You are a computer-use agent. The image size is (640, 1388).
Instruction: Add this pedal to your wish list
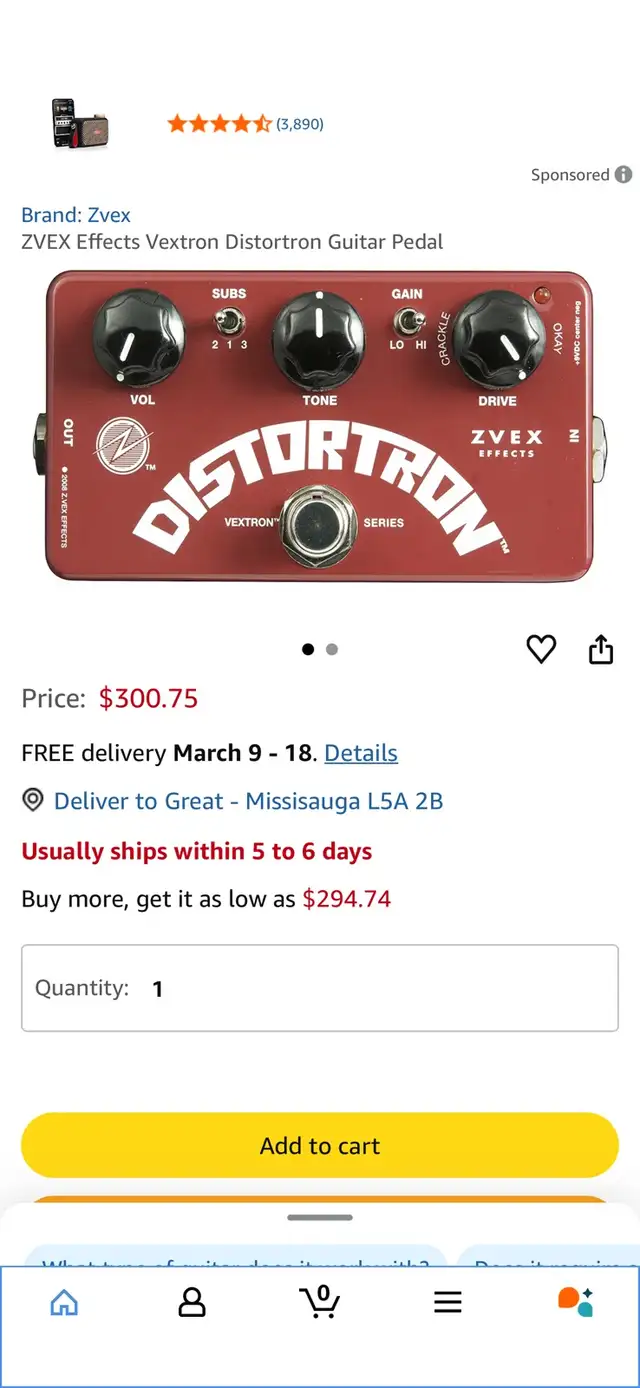[541, 650]
